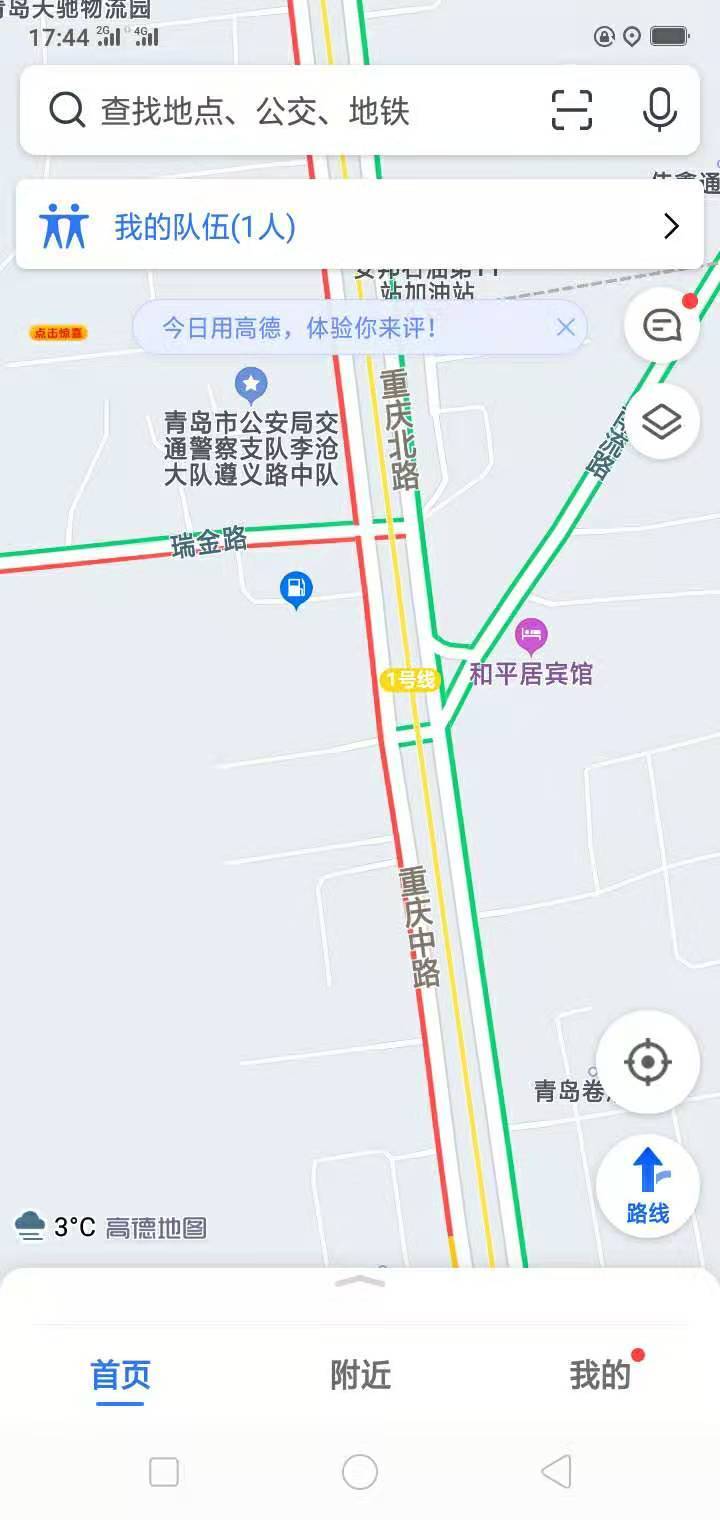Tap the 路线 route arrow button
This screenshot has width=720, height=1520.
pos(647,1186)
